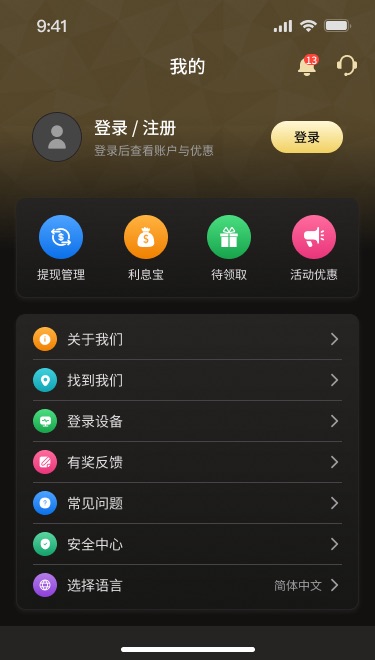Tap the profile avatar placeholder
The height and width of the screenshot is (660, 375).
coord(57,137)
